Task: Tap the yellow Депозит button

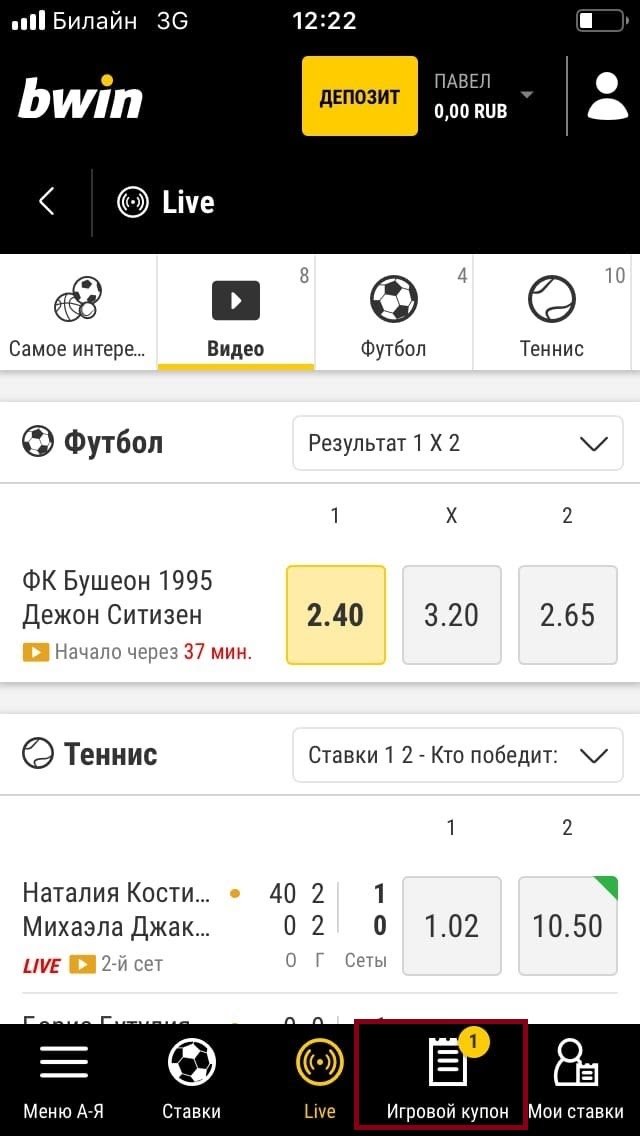Action: click(x=359, y=96)
